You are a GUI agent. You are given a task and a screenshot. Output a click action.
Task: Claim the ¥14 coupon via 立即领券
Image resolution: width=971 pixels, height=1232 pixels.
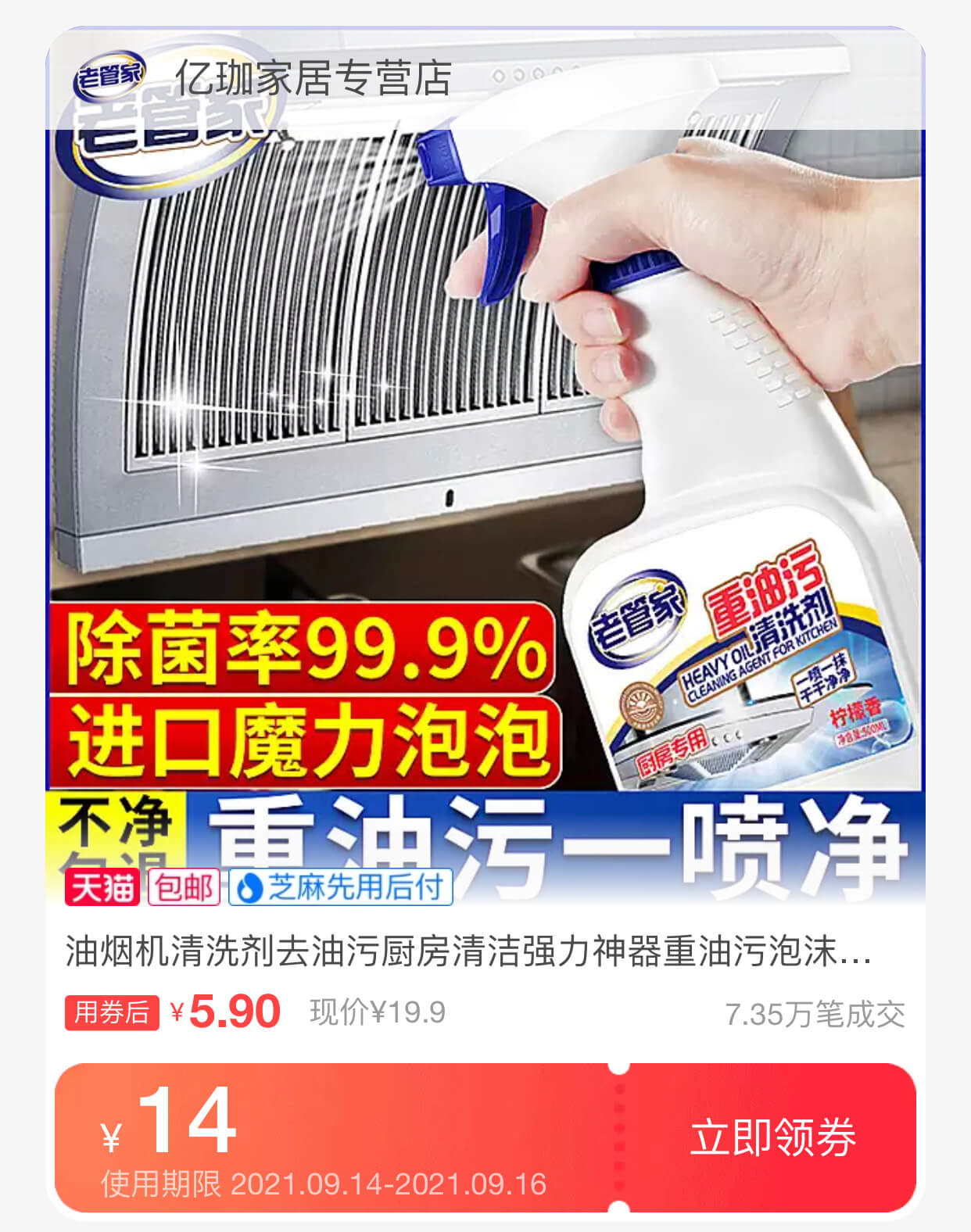point(772,1137)
